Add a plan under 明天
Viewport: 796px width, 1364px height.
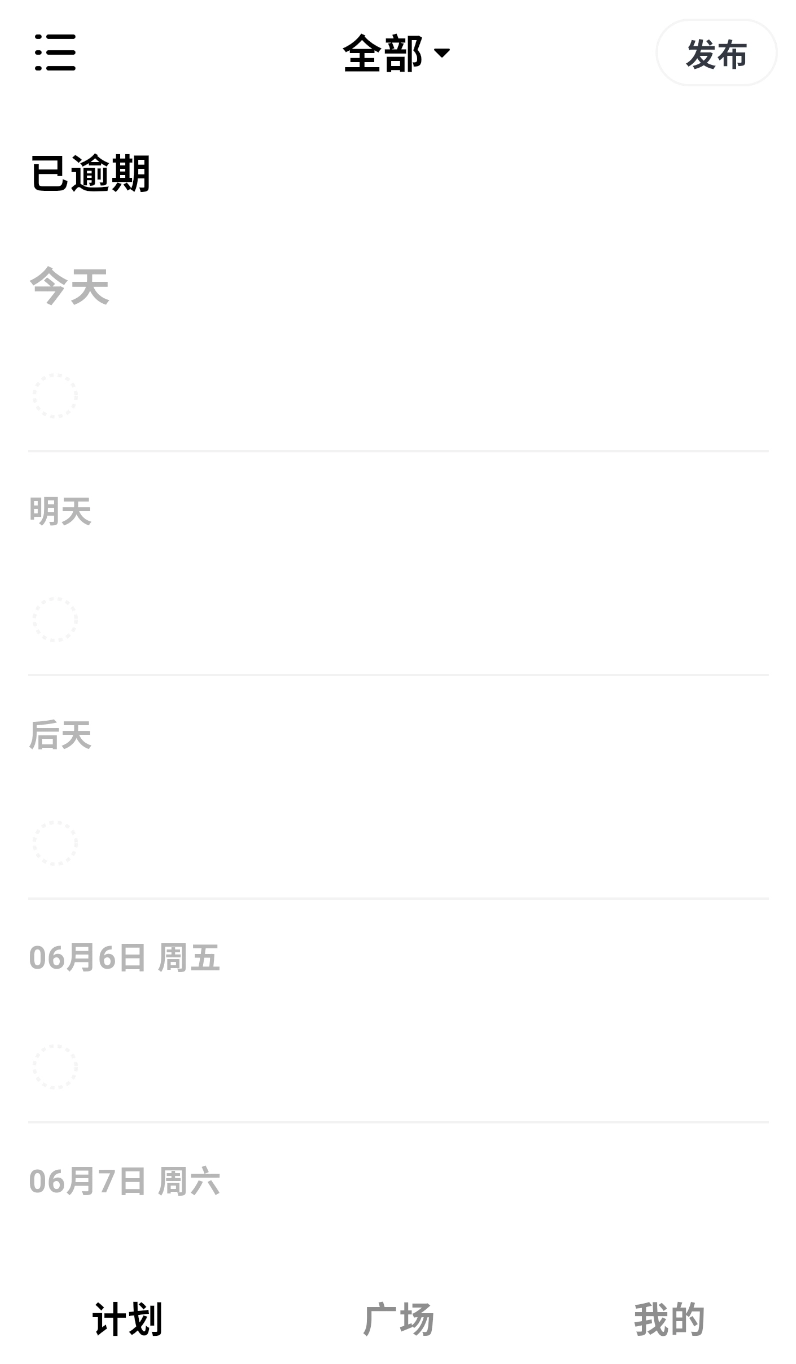55,620
